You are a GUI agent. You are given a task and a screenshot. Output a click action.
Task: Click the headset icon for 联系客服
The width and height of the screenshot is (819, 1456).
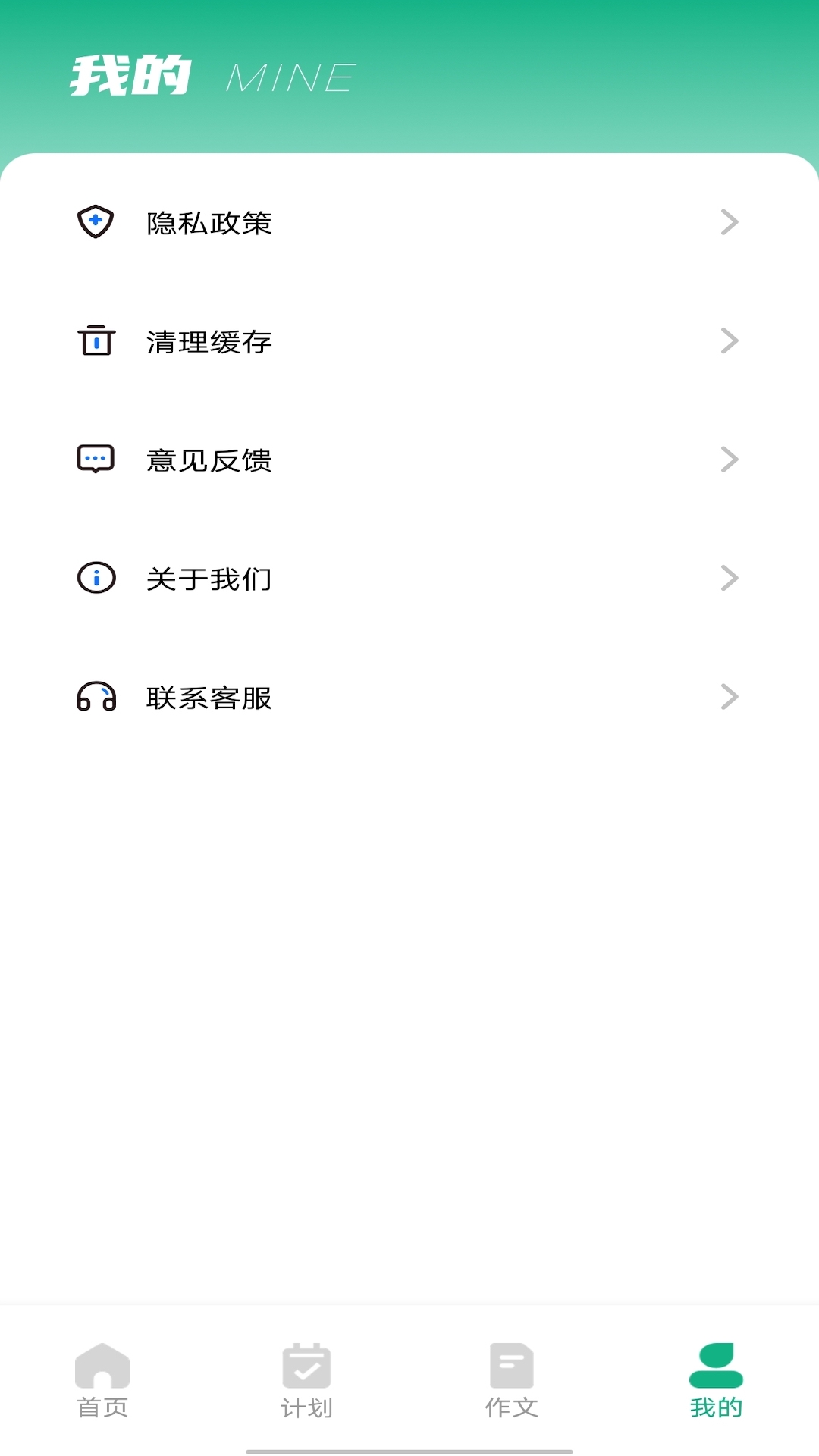(94, 697)
